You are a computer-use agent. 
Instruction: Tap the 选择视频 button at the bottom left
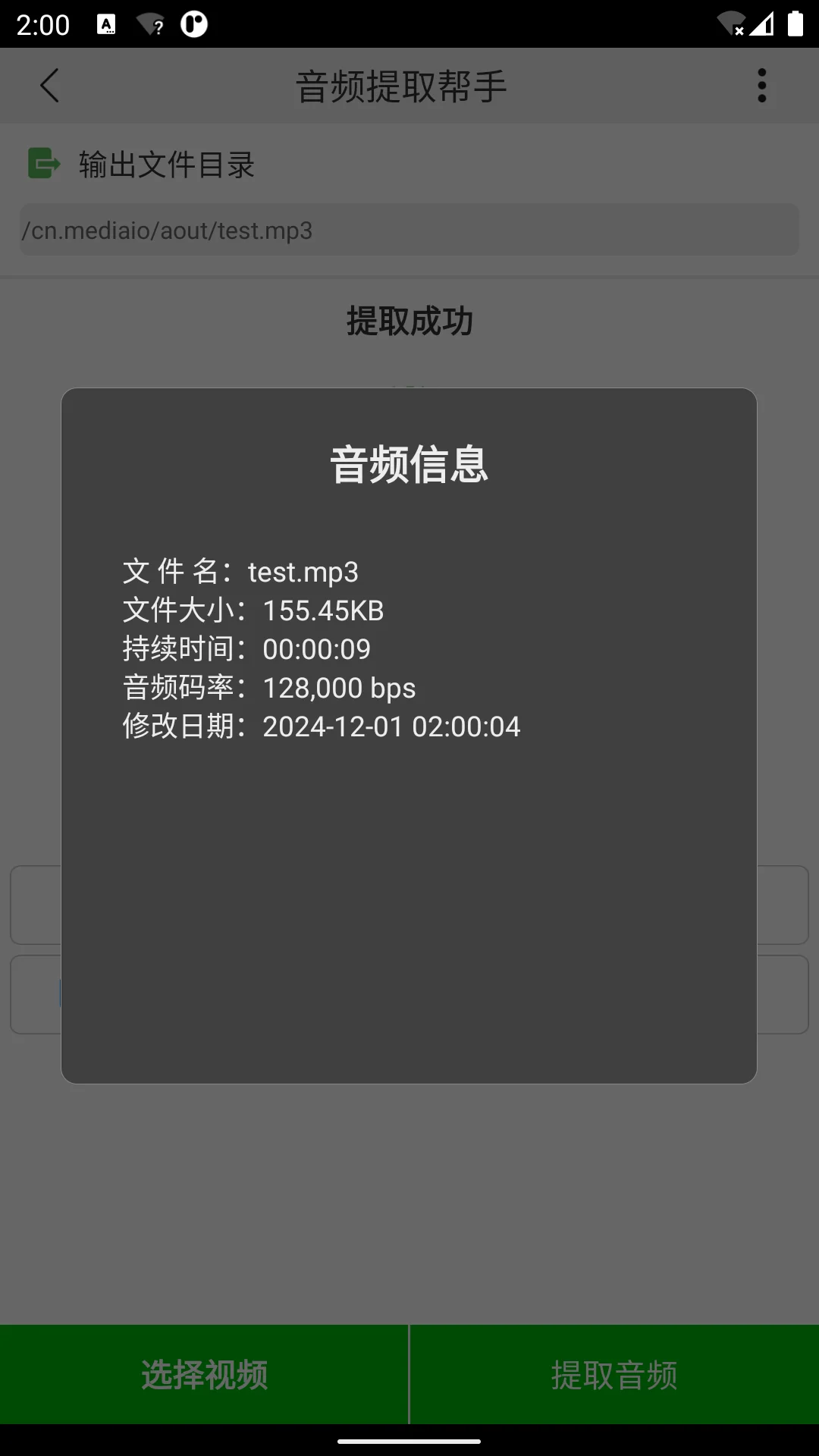(203, 1373)
